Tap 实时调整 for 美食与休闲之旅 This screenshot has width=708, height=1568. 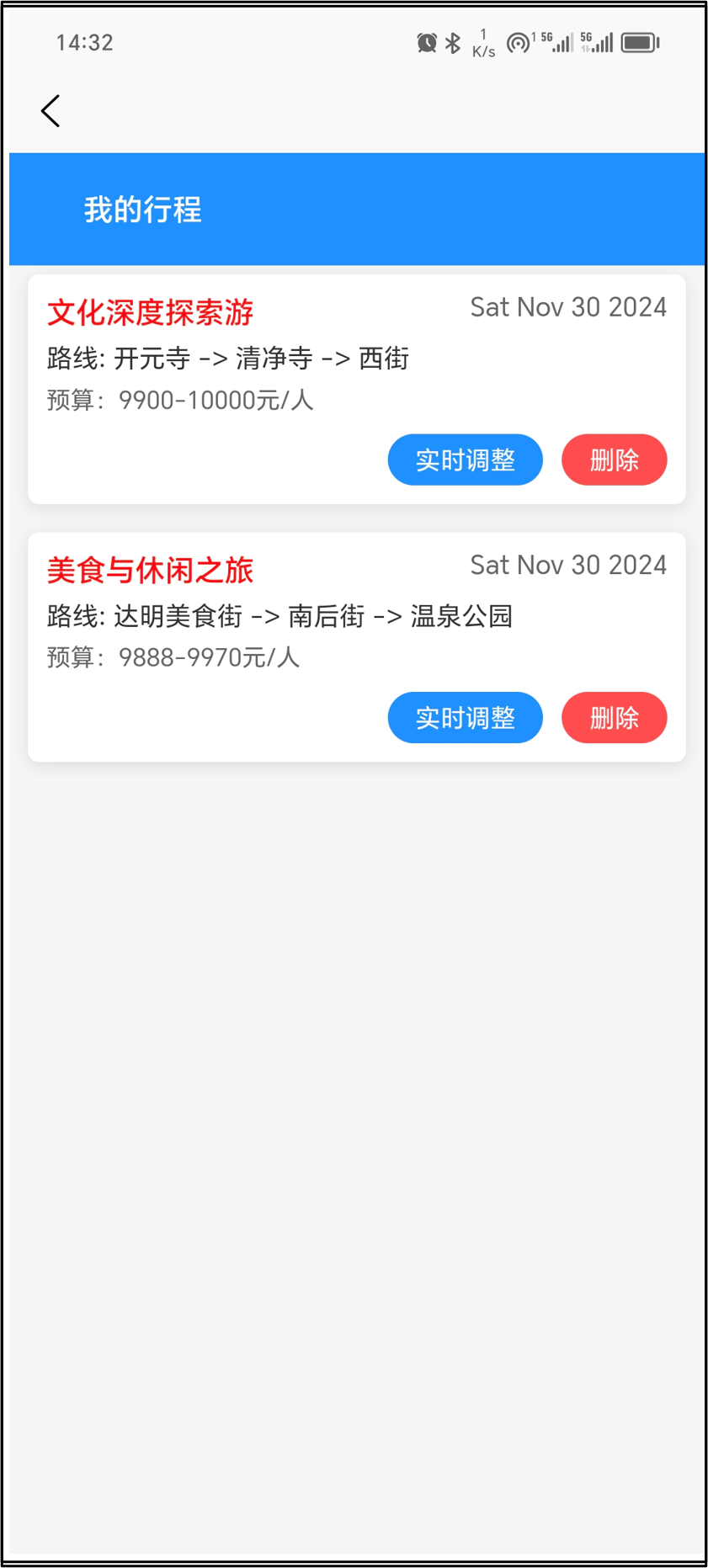[x=465, y=717]
